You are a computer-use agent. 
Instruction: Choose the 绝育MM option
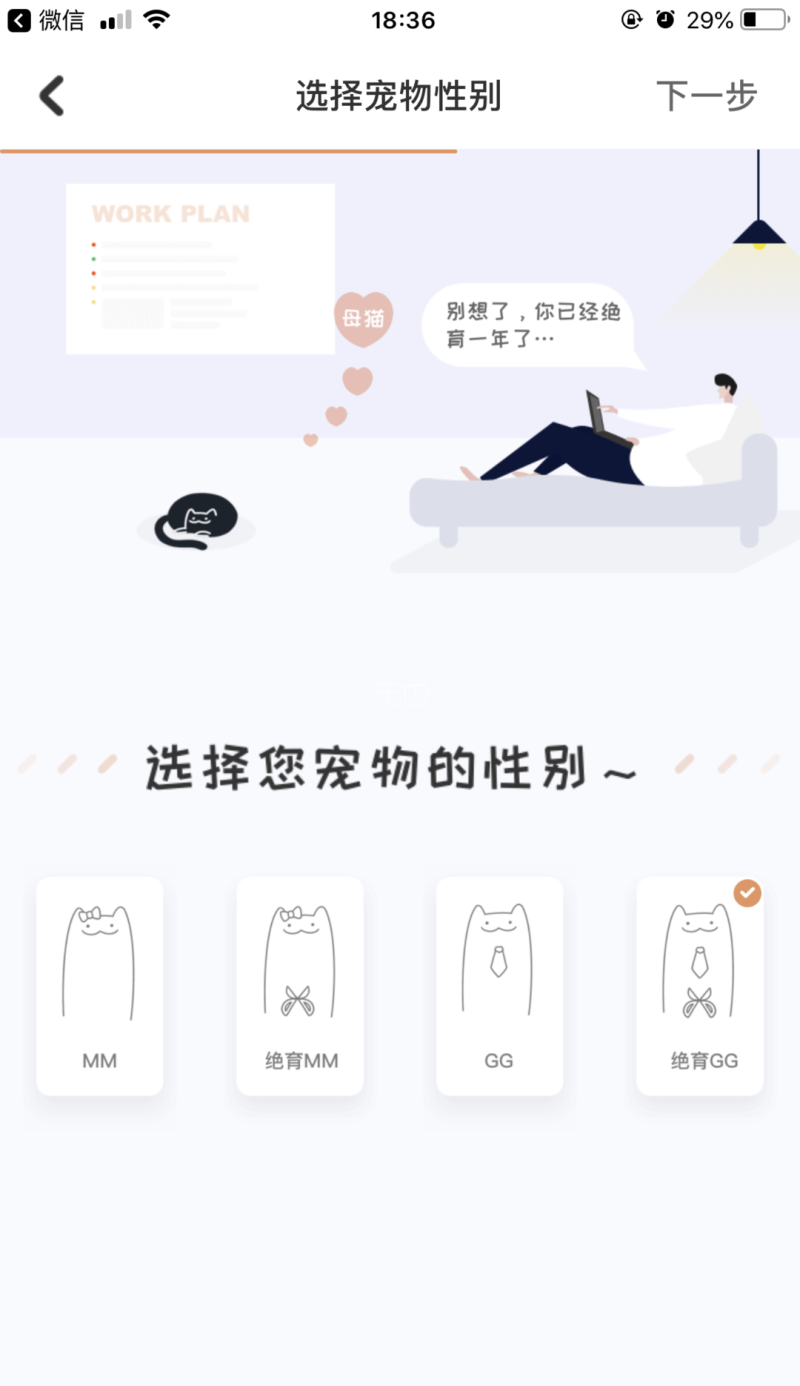pyautogui.click(x=300, y=985)
